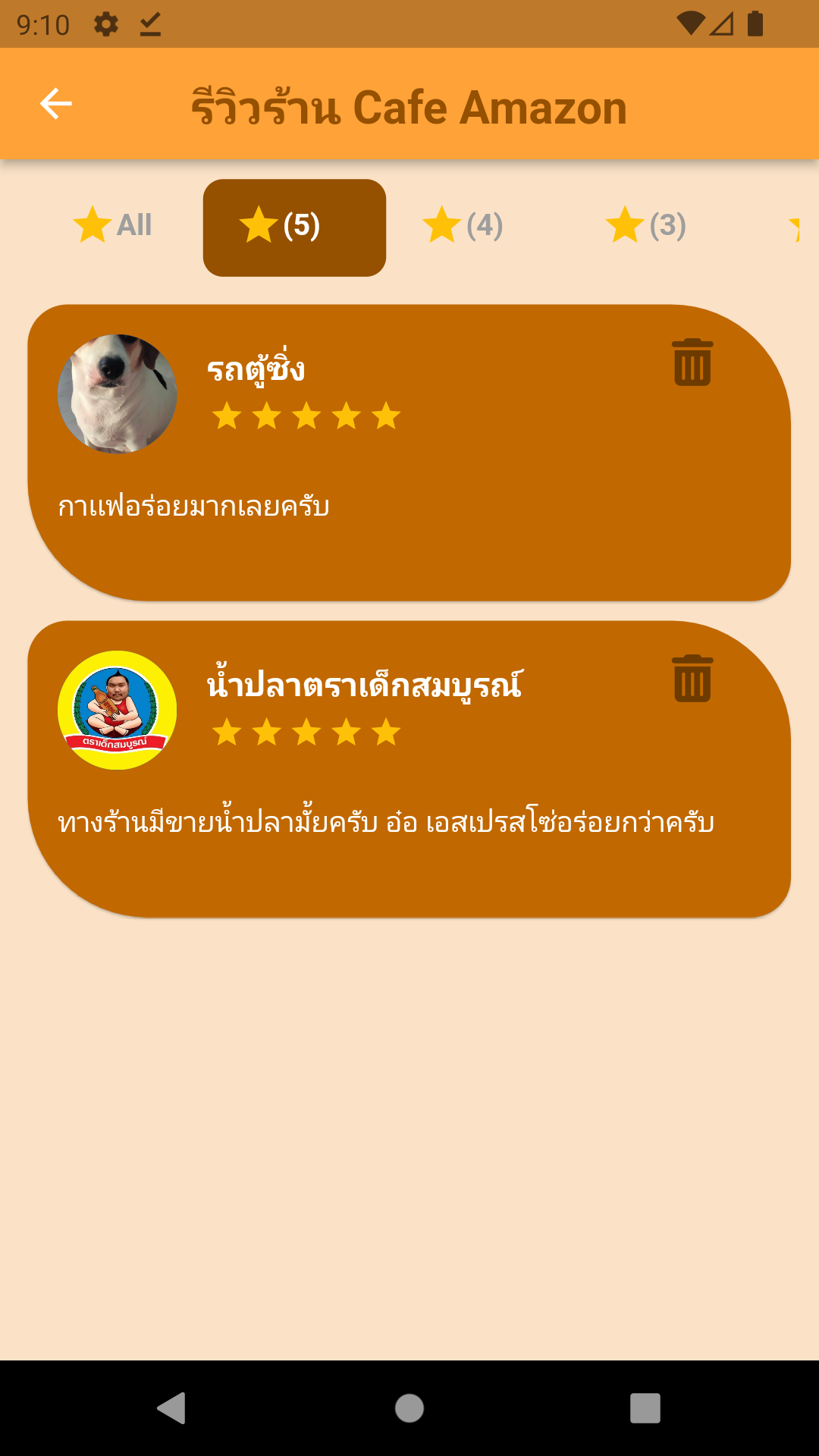Viewport: 819px width, 1456px height.
Task: Click the first star under น้ำปลาตราเด็กสมบูรณ์
Action: [226, 733]
